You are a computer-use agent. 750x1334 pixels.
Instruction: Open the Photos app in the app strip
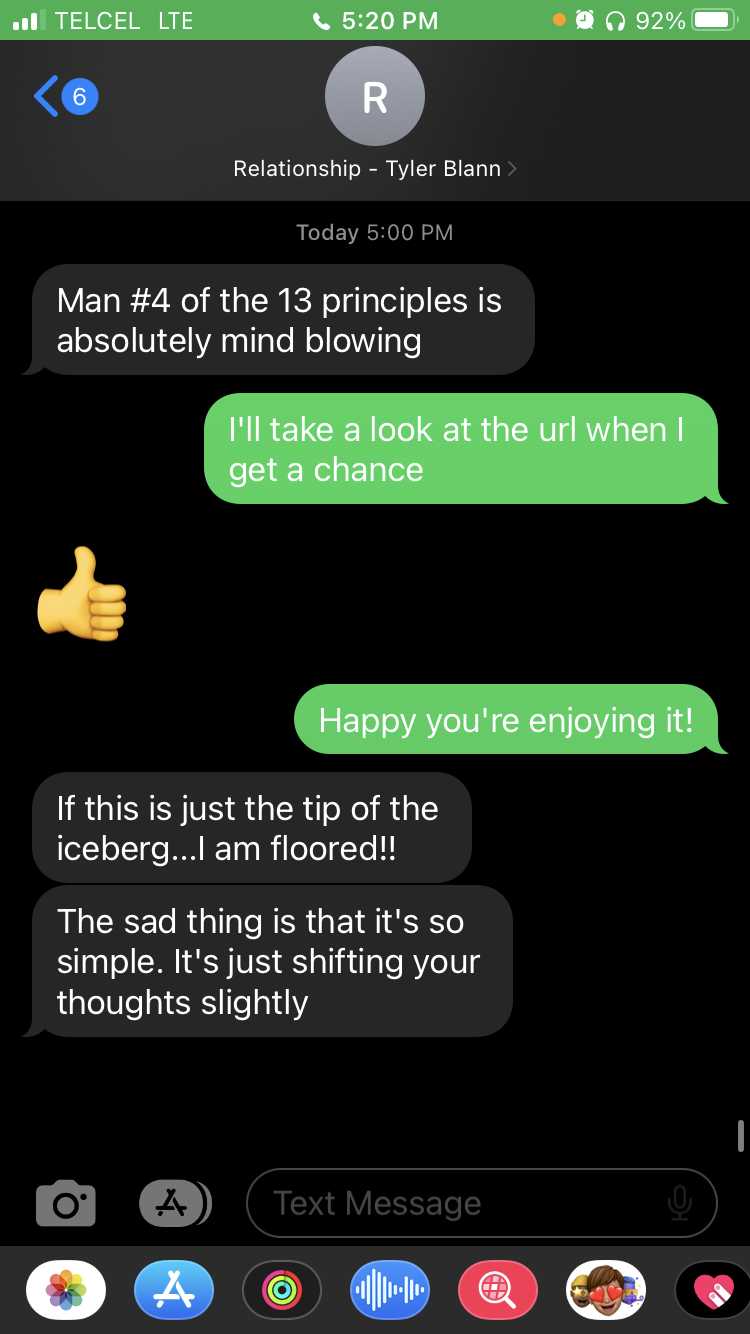pos(66,1290)
